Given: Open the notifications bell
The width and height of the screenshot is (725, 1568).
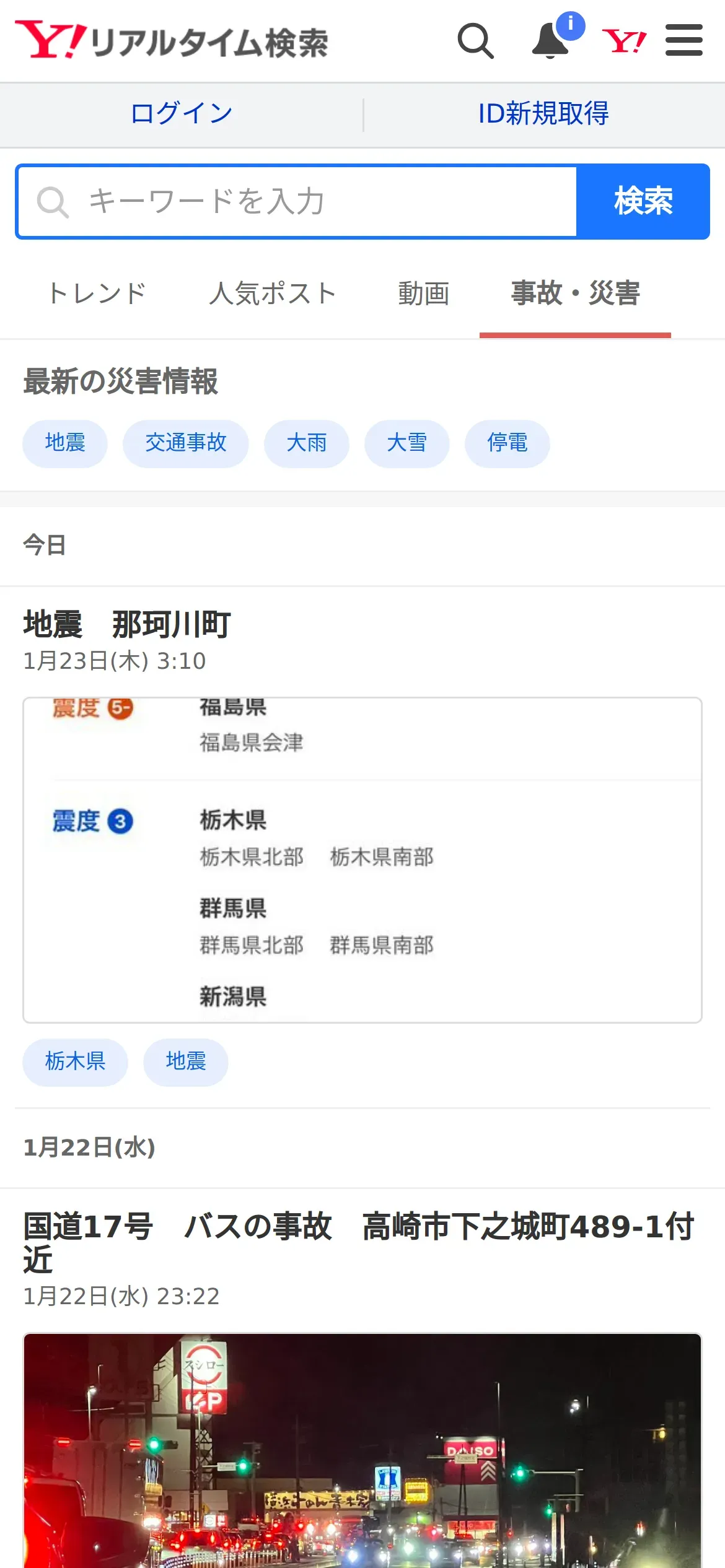Looking at the screenshot, I should tap(551, 41).
